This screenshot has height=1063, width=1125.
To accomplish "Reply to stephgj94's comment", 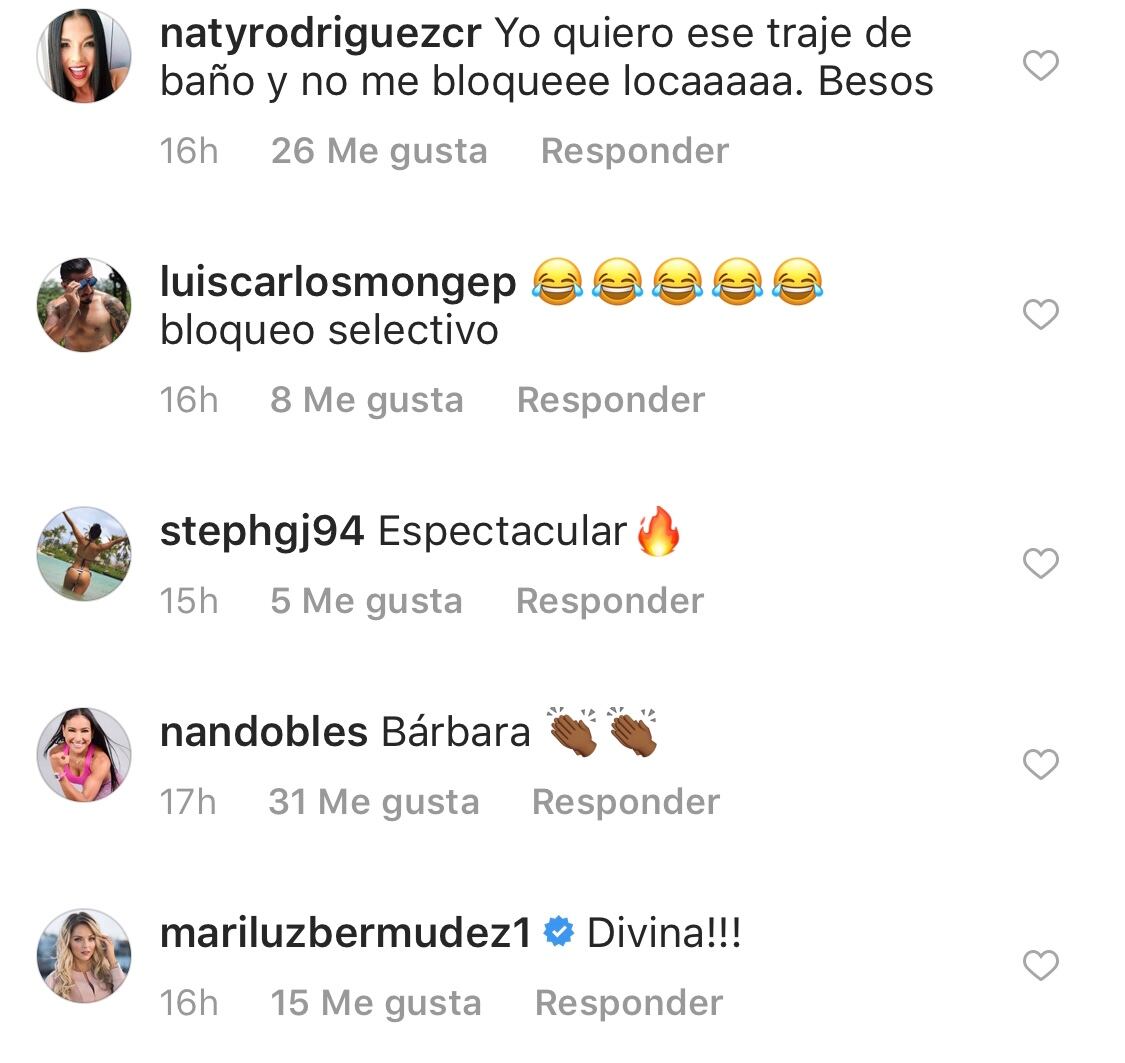I will pyautogui.click(x=609, y=601).
